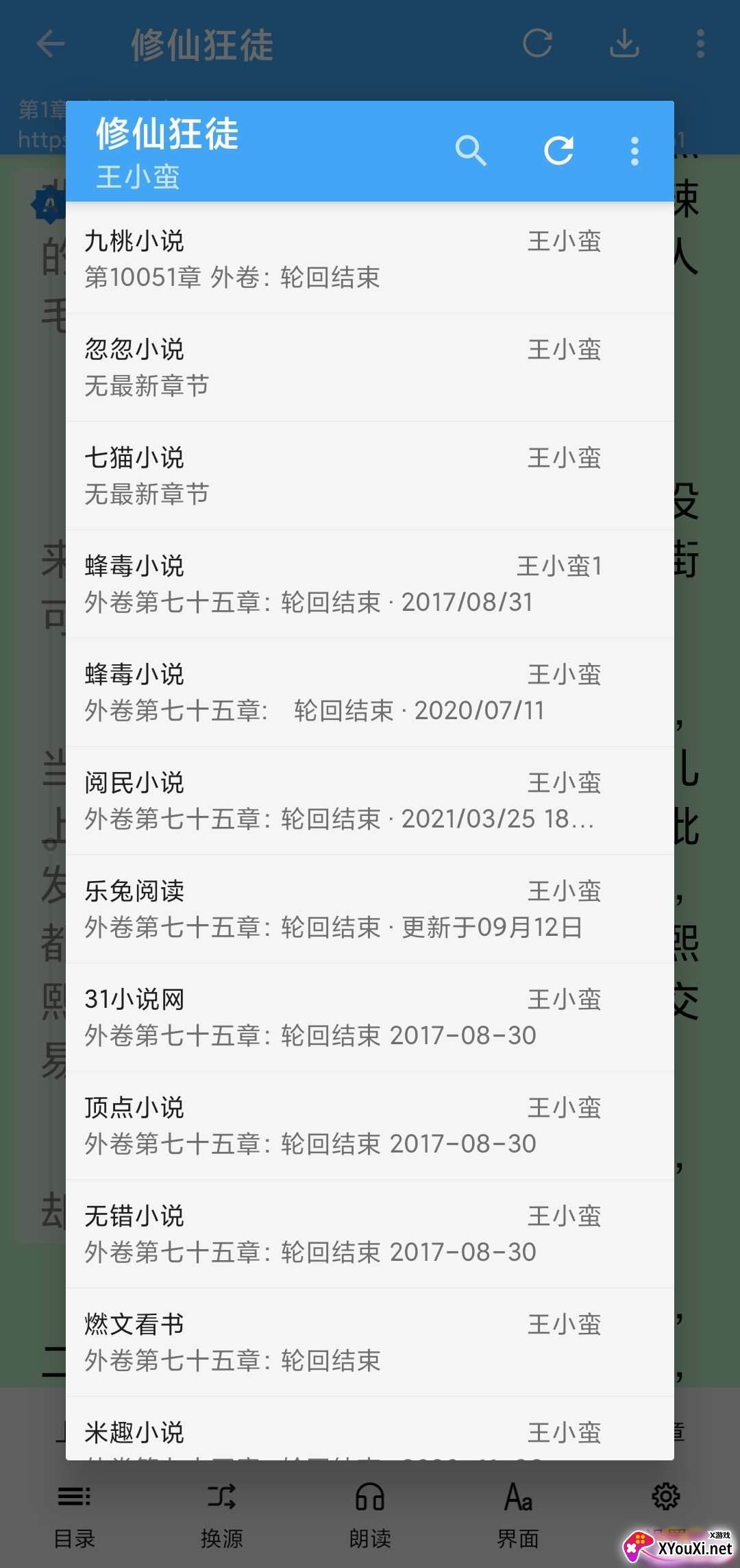
Task: Open reader settings with the gear icon
Action: pos(665,1501)
